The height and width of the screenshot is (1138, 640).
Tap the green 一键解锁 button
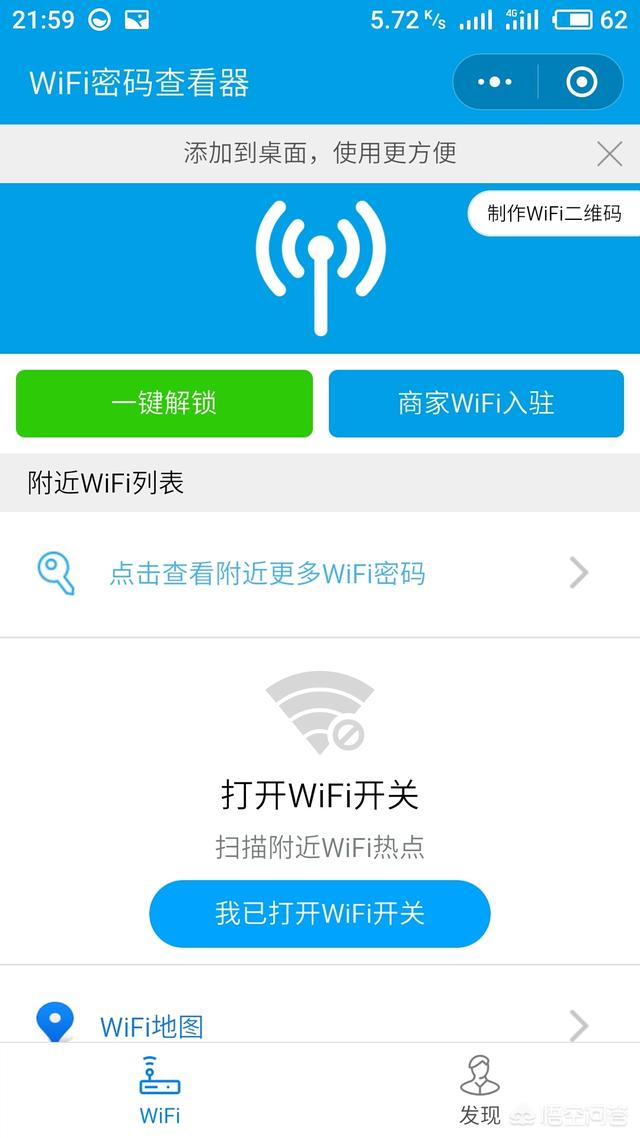tap(164, 403)
